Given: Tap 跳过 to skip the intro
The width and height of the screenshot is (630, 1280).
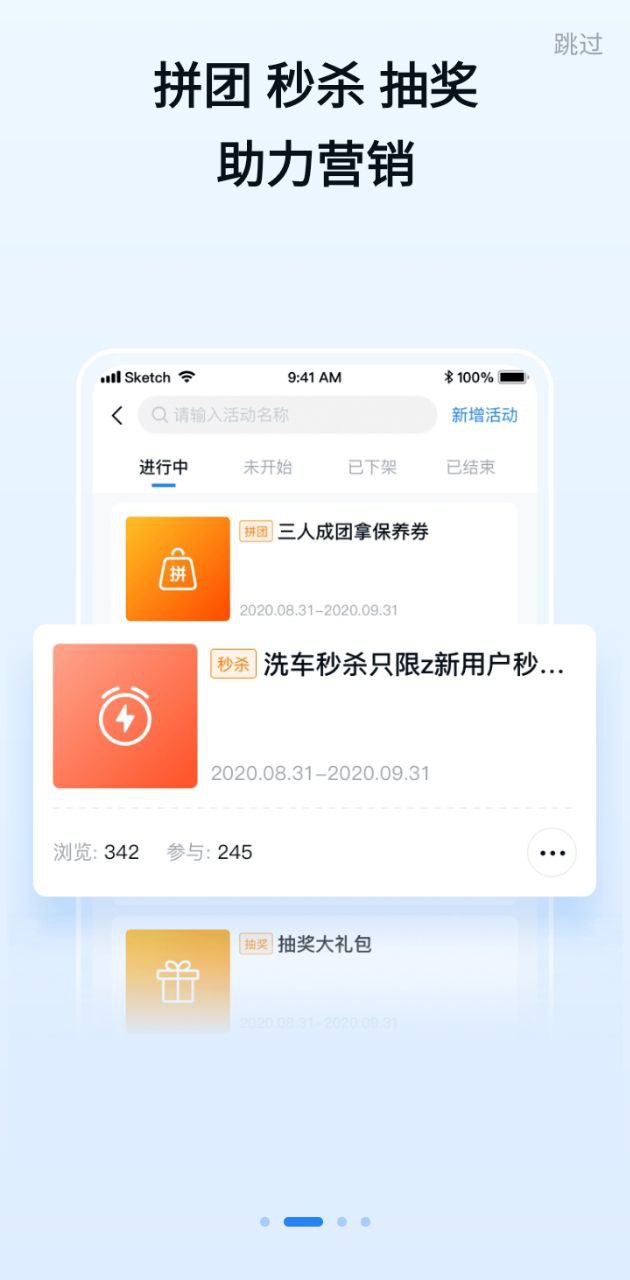Looking at the screenshot, I should (578, 44).
